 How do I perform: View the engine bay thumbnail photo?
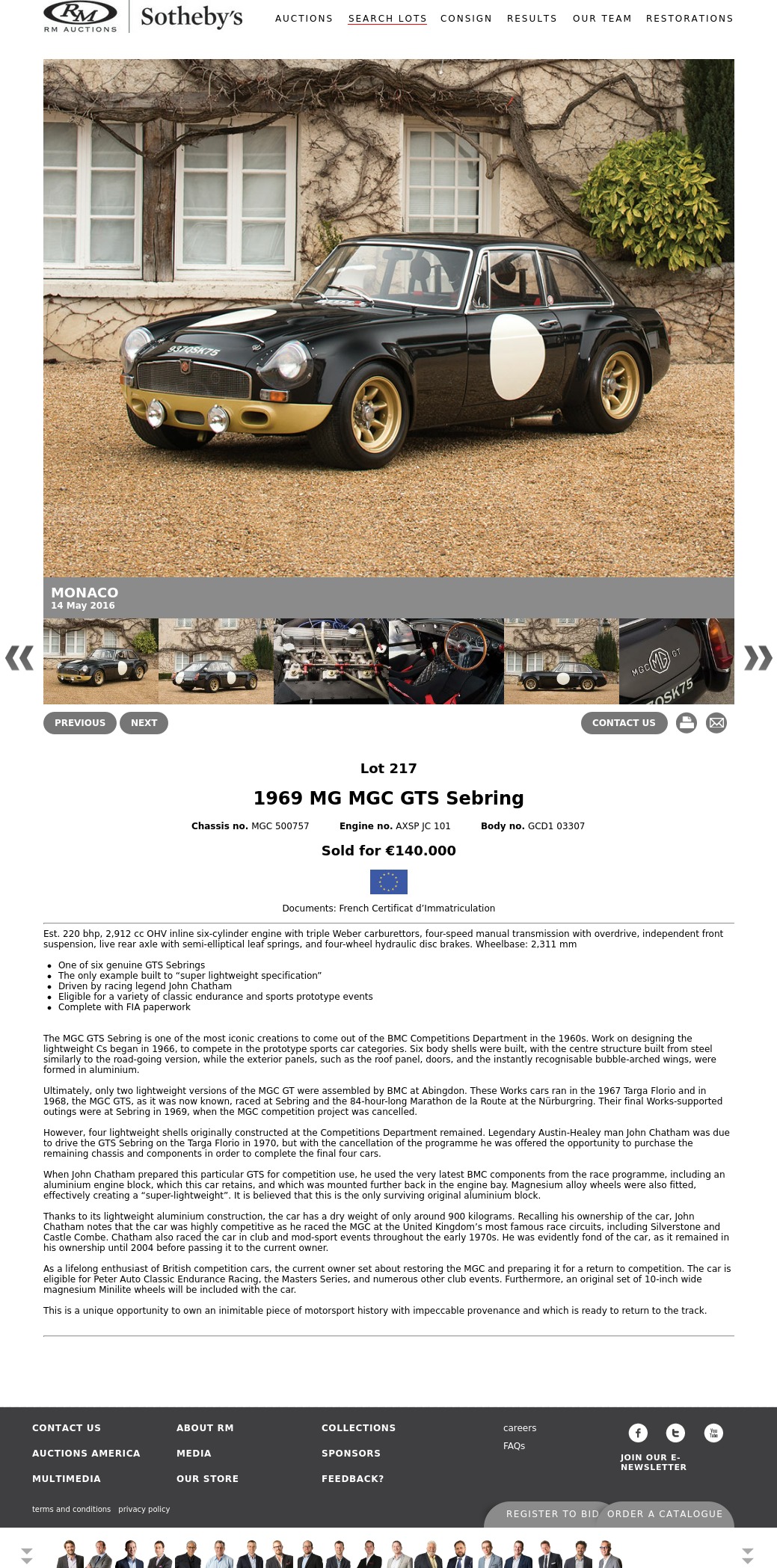pyautogui.click(x=331, y=661)
